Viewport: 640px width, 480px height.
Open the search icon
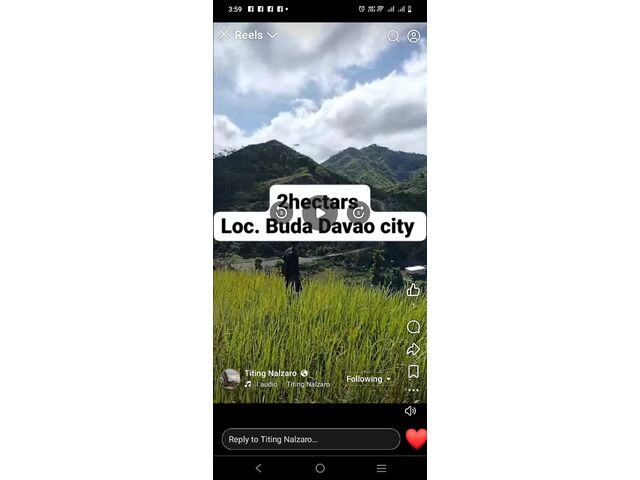click(x=393, y=36)
